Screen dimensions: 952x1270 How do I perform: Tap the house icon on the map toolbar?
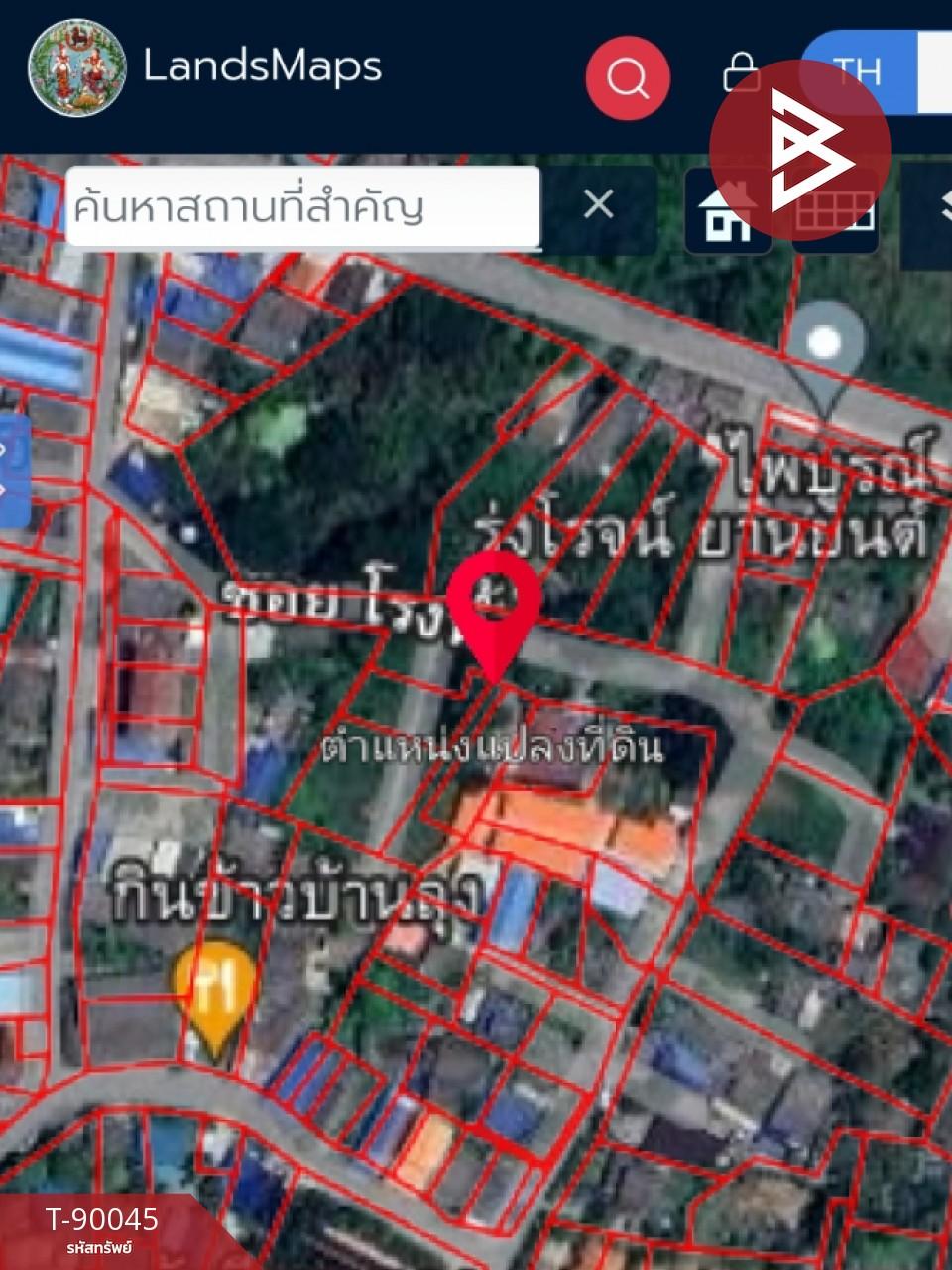point(725,211)
